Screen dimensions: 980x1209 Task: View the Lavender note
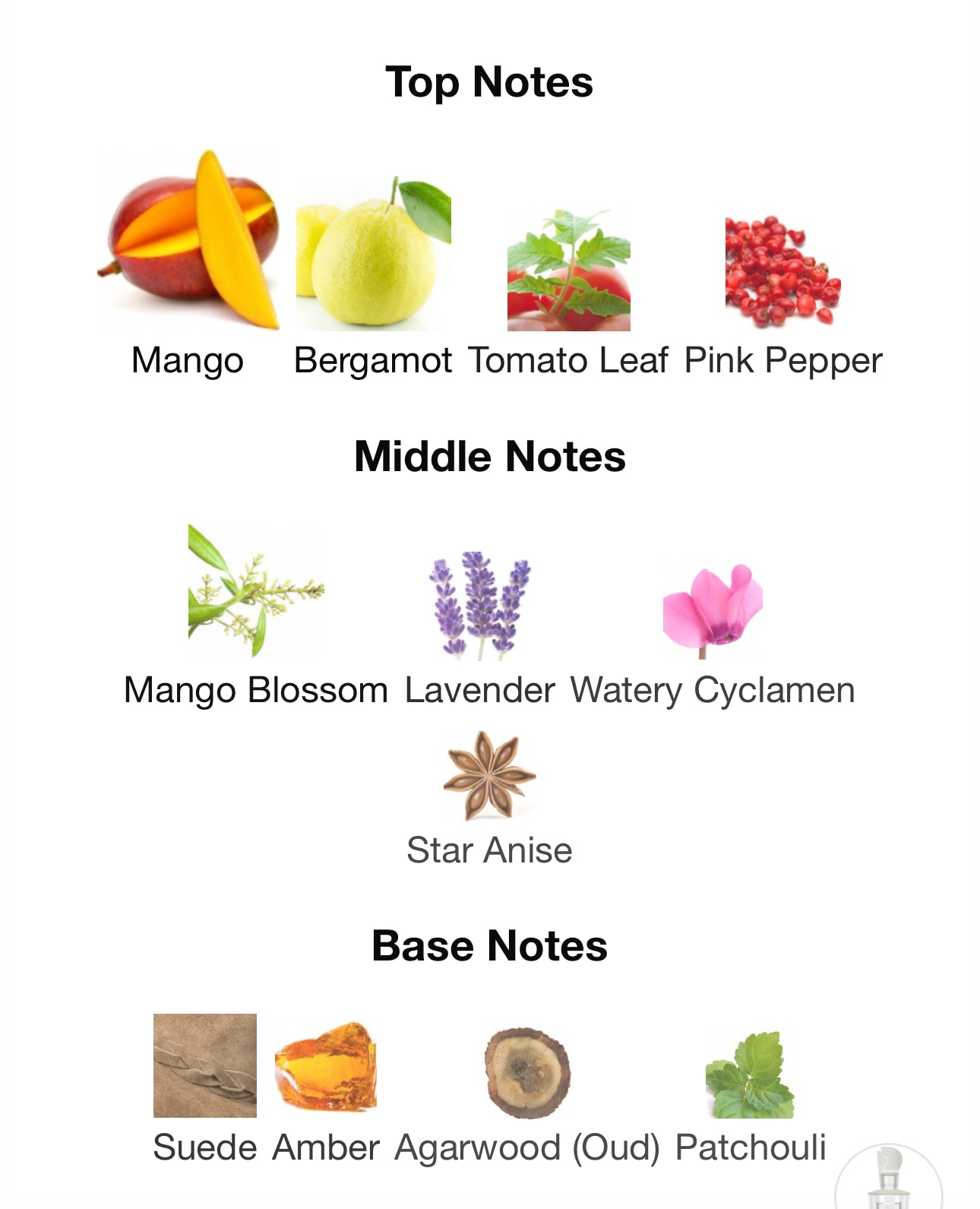pos(479,605)
